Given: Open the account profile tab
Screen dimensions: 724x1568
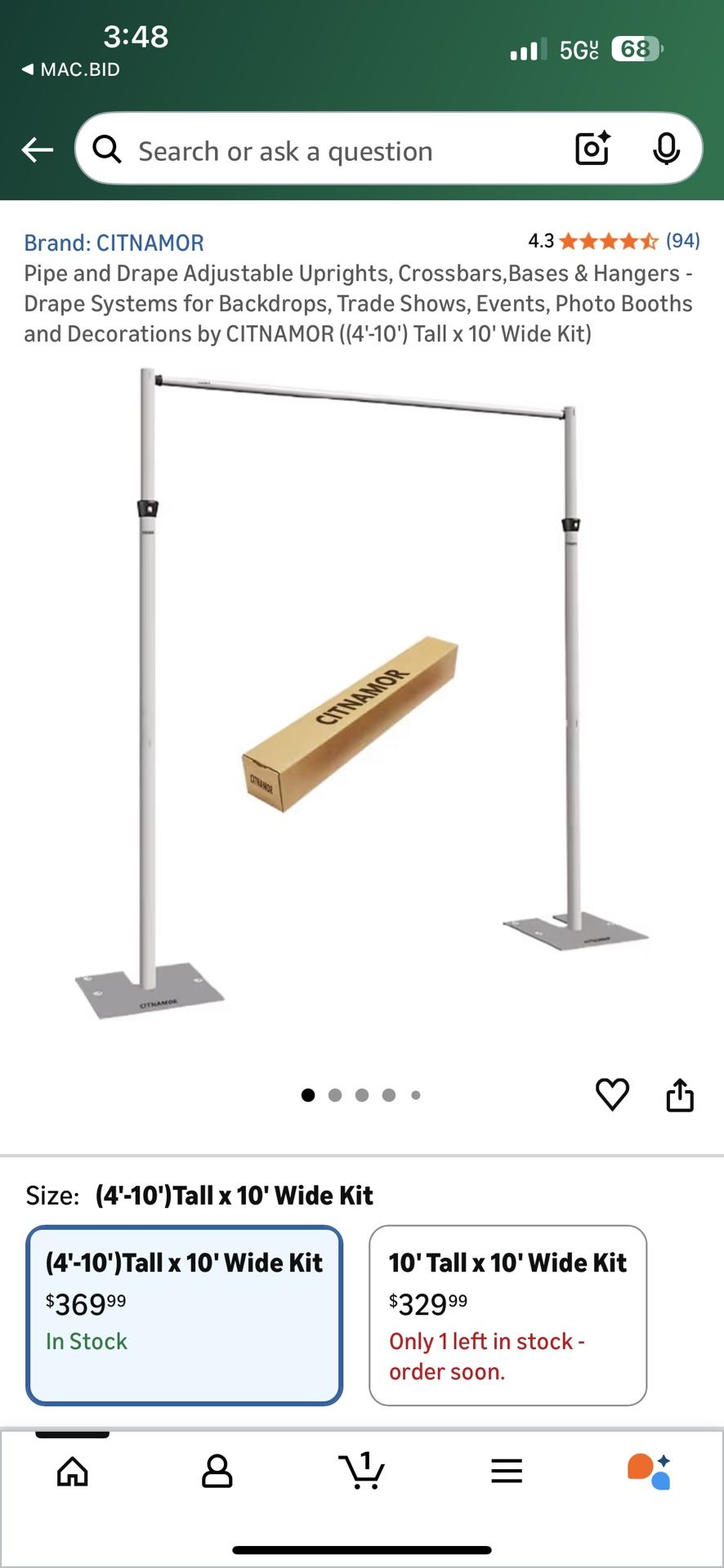Looking at the screenshot, I should pos(217,1472).
